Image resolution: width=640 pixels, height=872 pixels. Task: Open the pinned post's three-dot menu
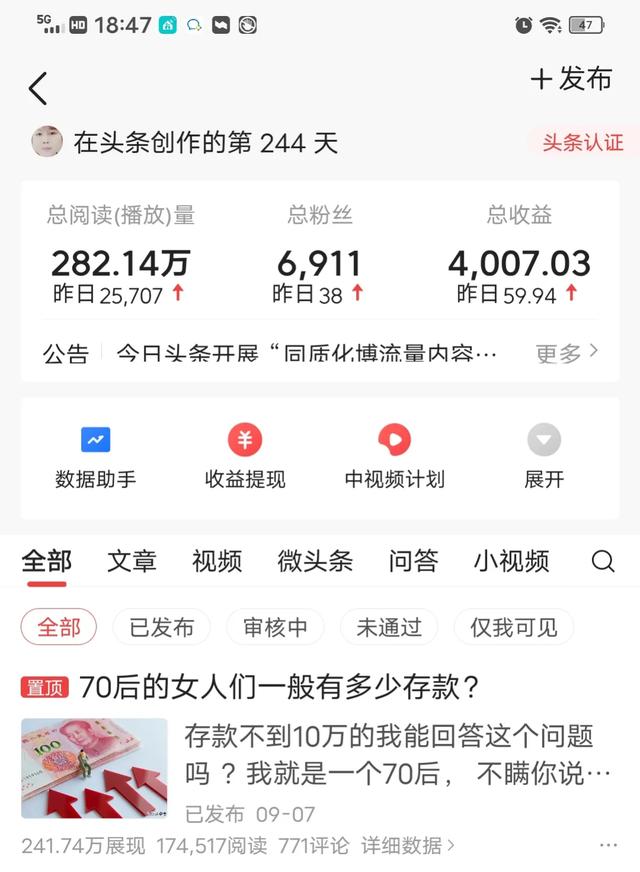click(x=608, y=846)
